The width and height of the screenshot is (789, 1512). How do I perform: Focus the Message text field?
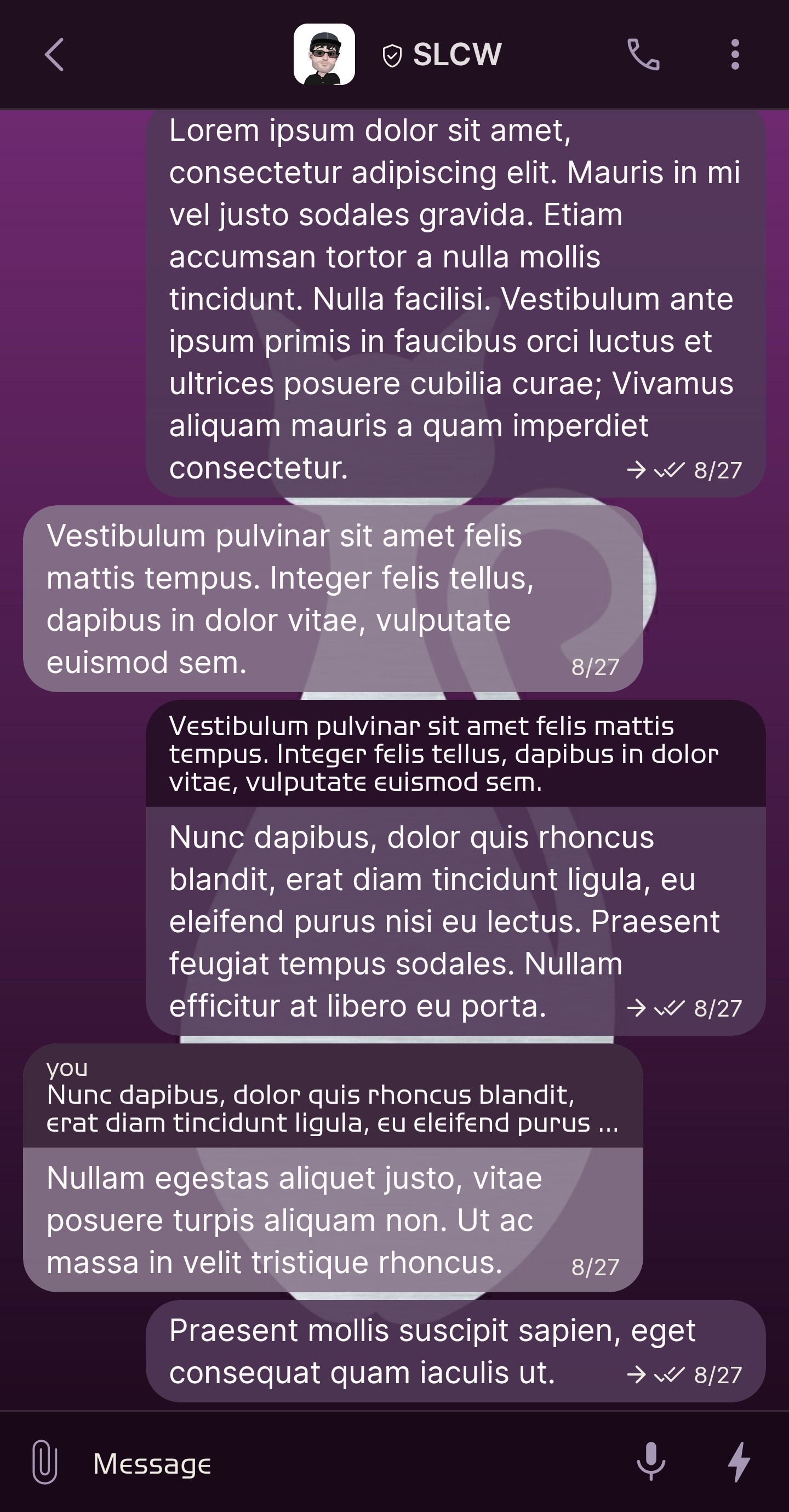(x=352, y=1463)
